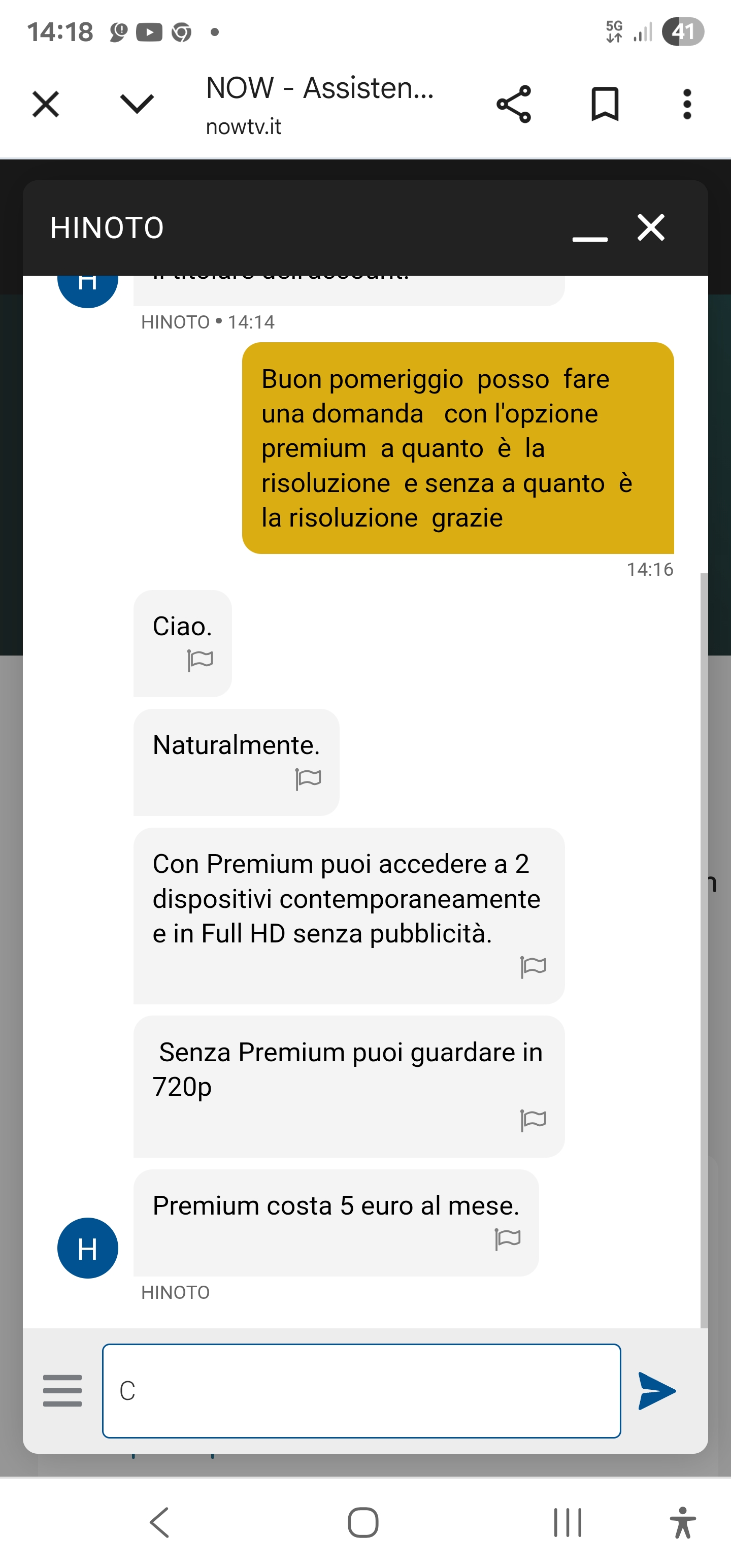The height and width of the screenshot is (1568, 731).
Task: Share the NOW assistance page
Action: [514, 104]
